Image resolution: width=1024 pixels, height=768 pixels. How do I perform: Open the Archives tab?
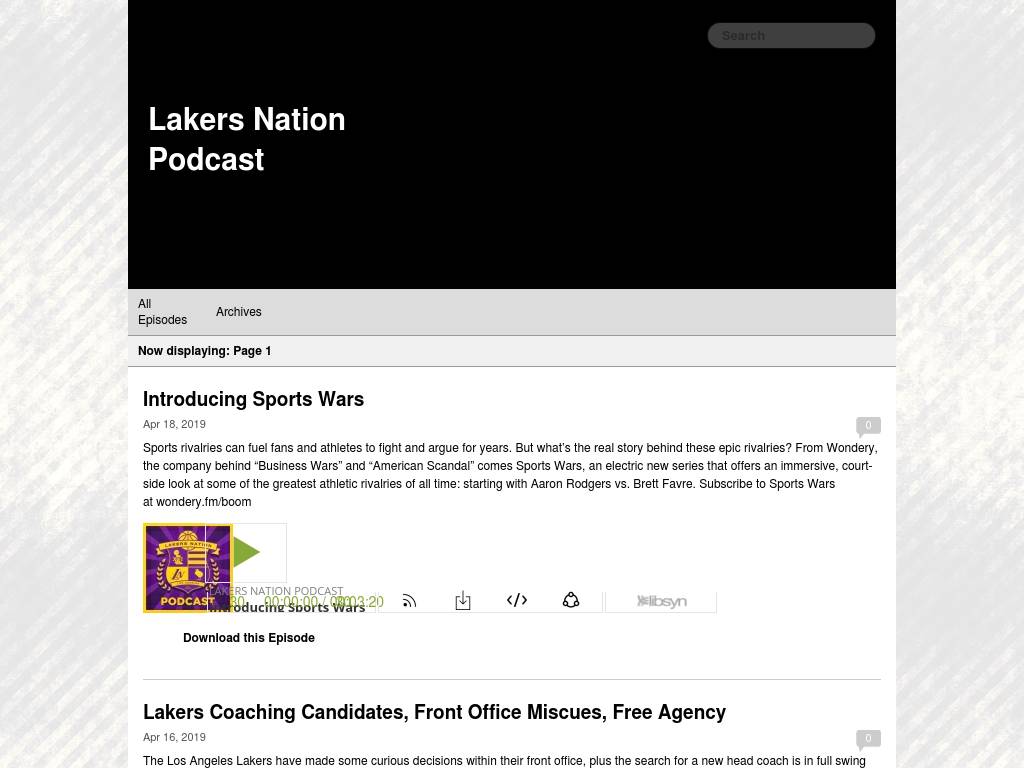238,312
